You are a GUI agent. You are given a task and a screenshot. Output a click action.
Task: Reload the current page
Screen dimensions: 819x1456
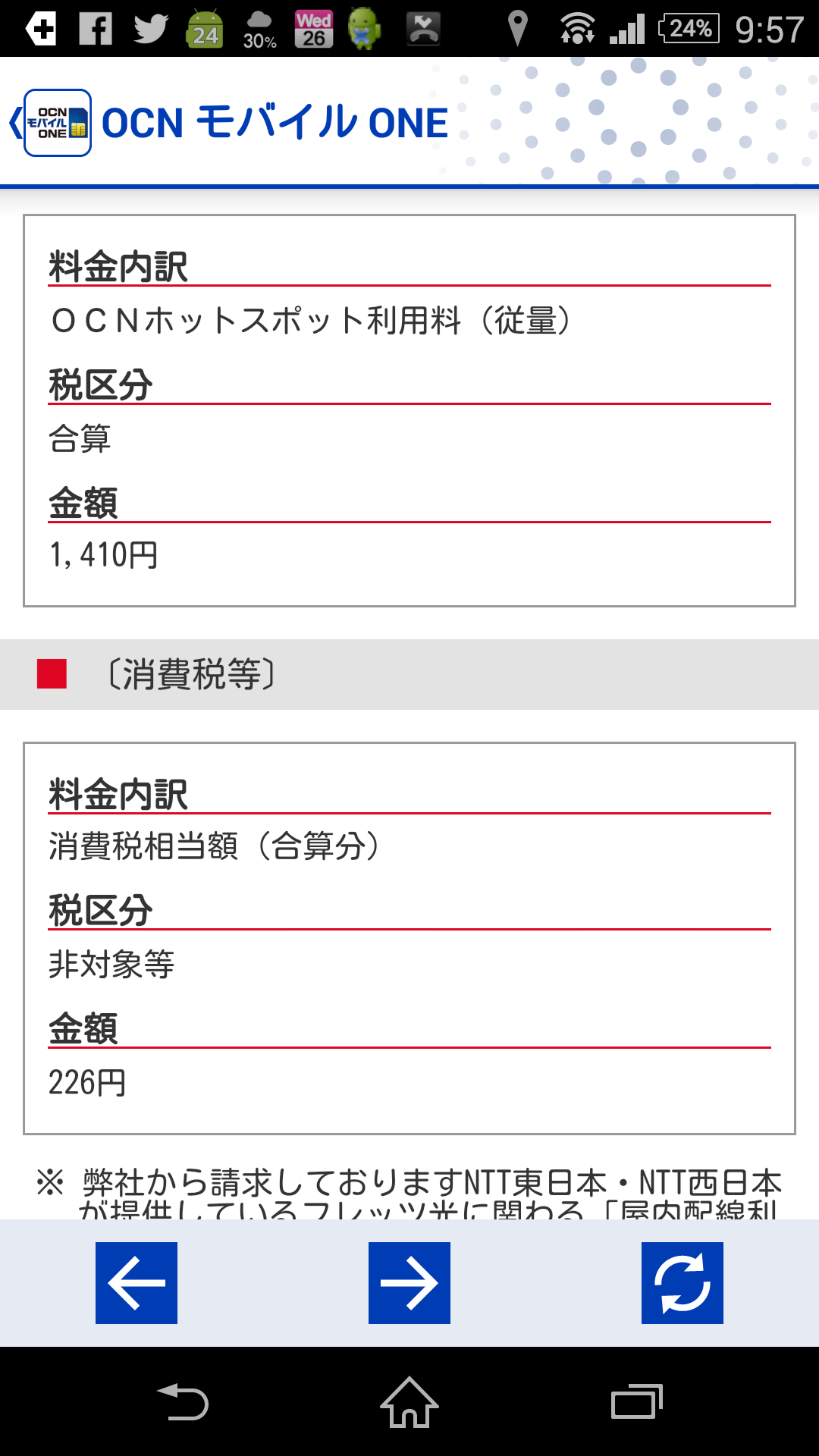[682, 1283]
